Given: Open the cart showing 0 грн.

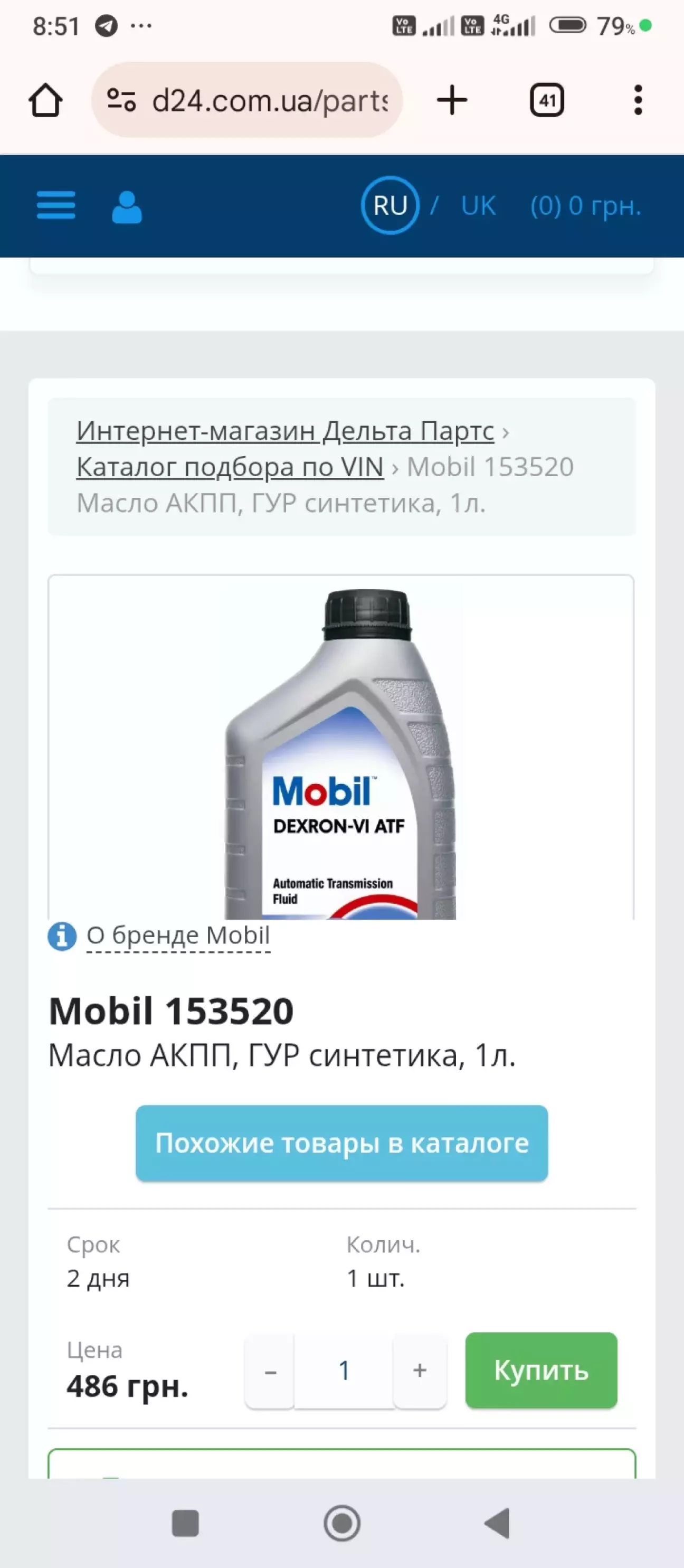Looking at the screenshot, I should (x=585, y=206).
